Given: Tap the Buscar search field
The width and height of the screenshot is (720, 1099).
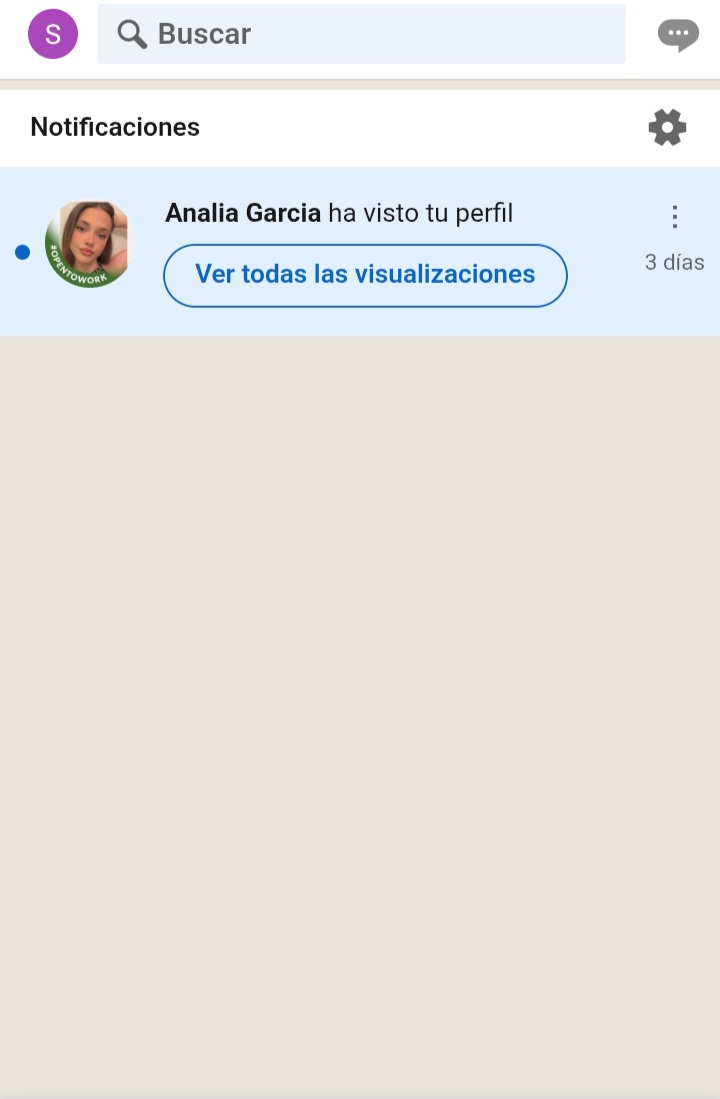Looking at the screenshot, I should pyautogui.click(x=361, y=34).
